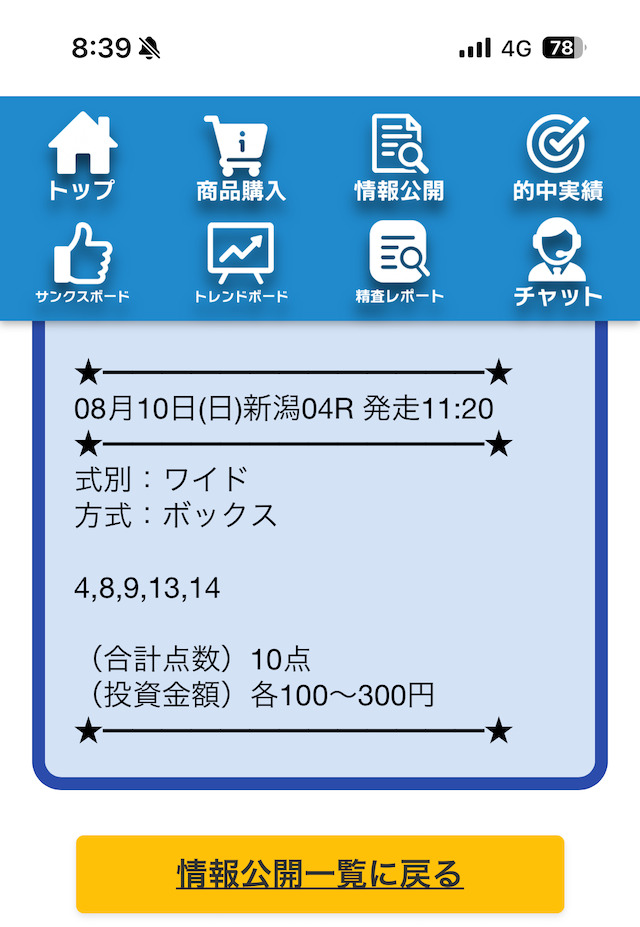This screenshot has height=927, width=640.
Task: Start チャット support chat
Action: coord(558,264)
